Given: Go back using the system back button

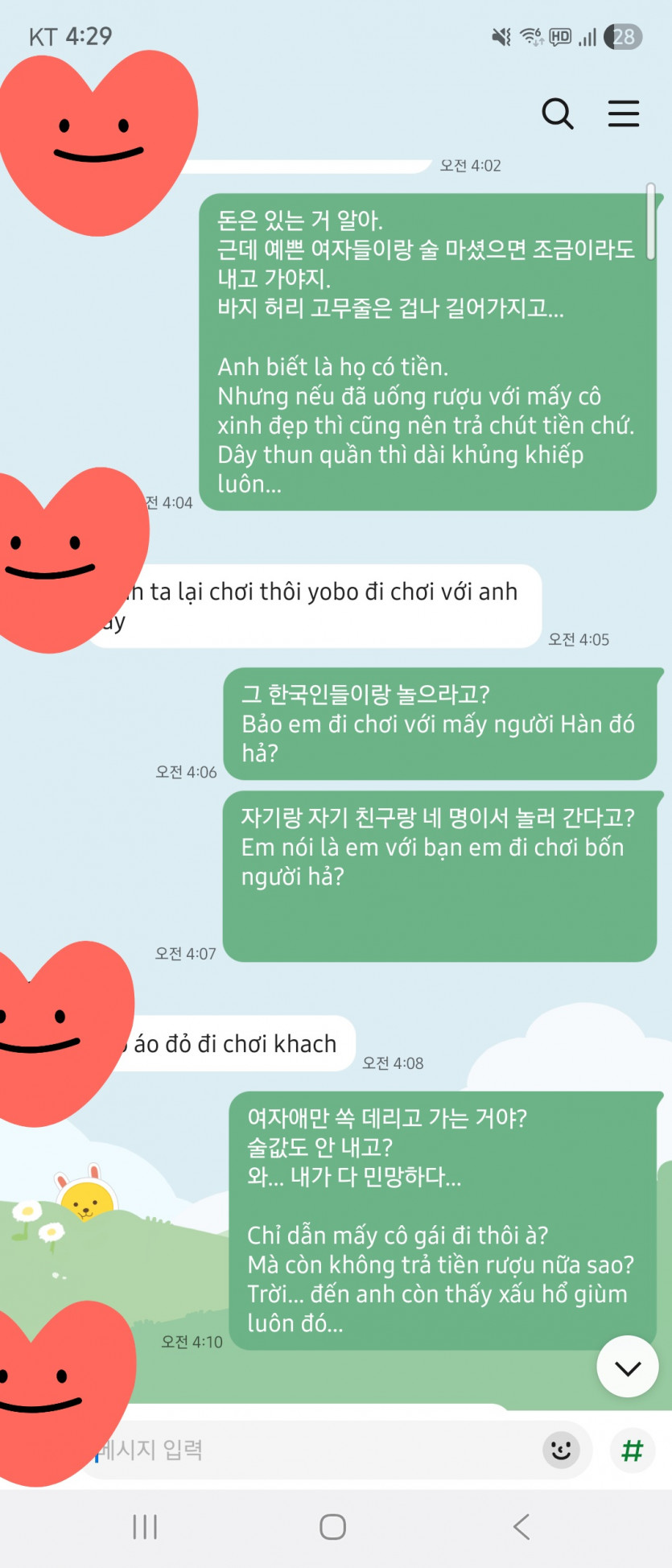Looking at the screenshot, I should 522,1526.
